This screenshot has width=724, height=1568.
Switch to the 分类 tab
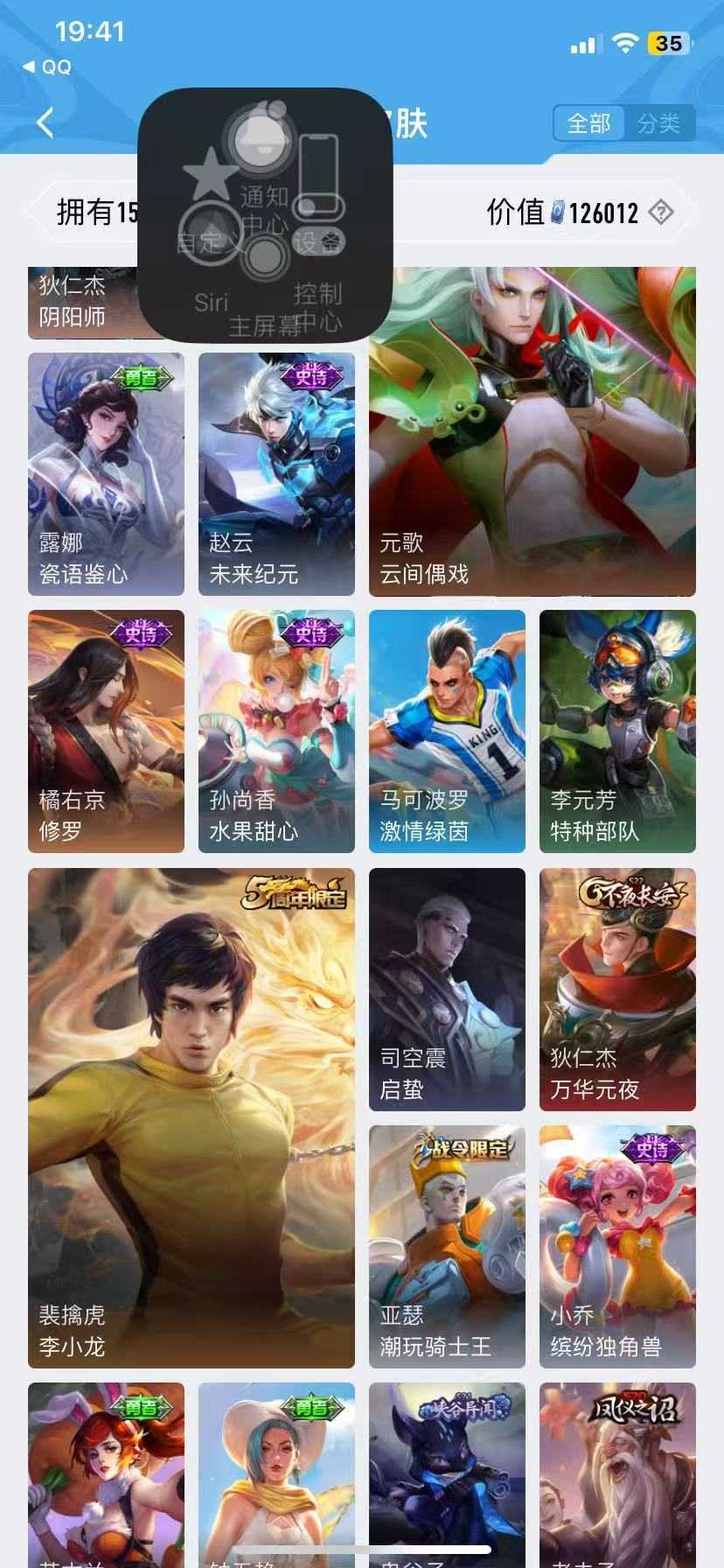point(658,123)
